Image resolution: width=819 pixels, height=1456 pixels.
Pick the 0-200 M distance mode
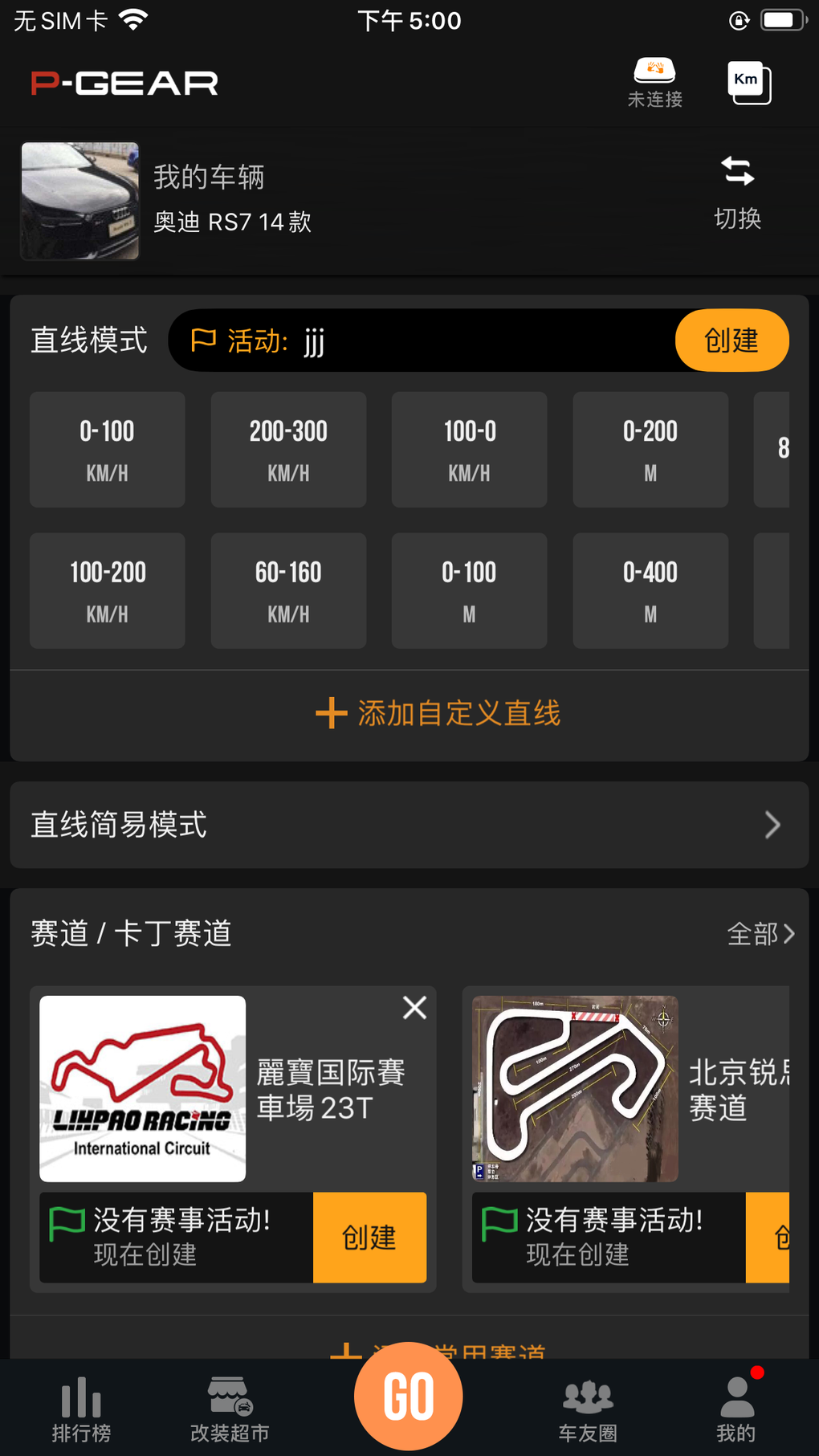tap(650, 450)
